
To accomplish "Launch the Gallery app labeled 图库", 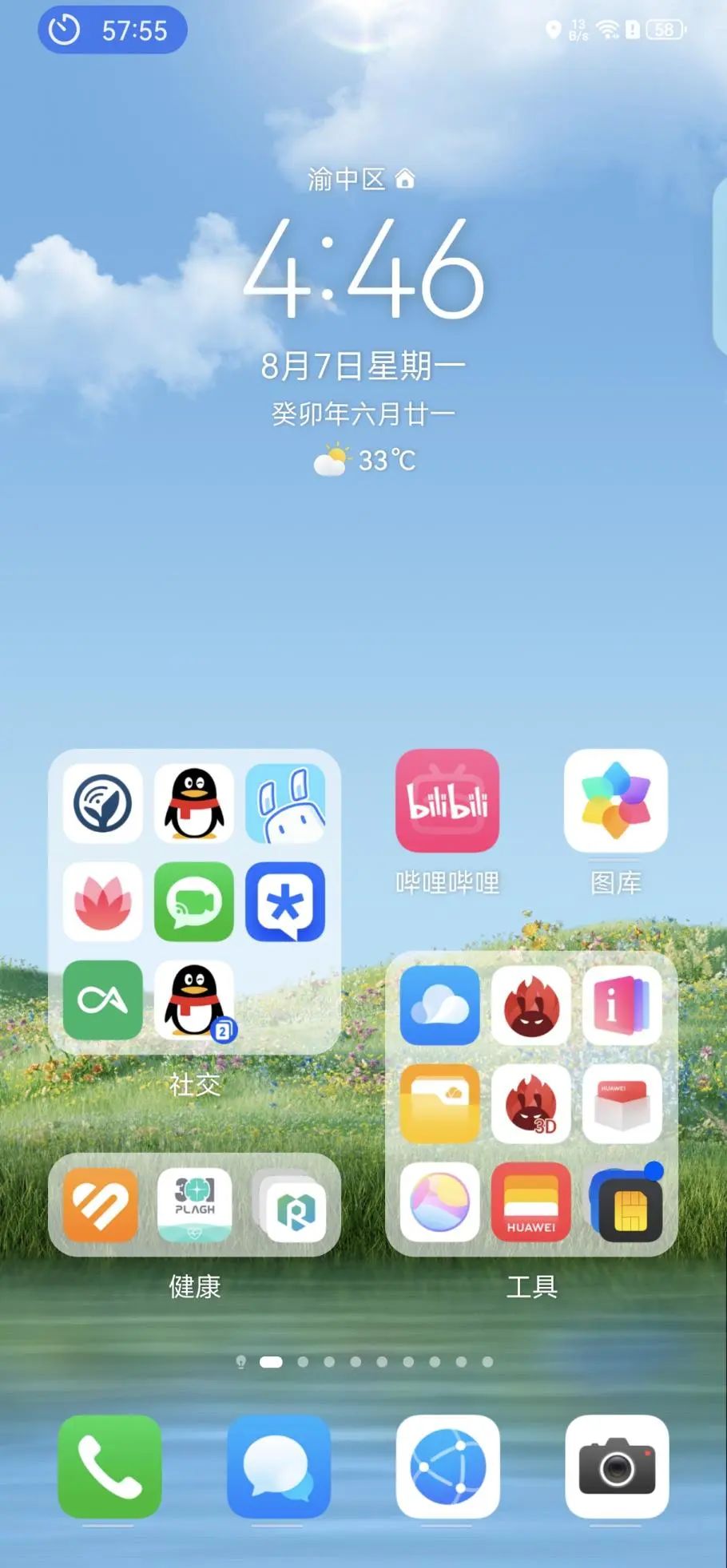I will (x=616, y=801).
